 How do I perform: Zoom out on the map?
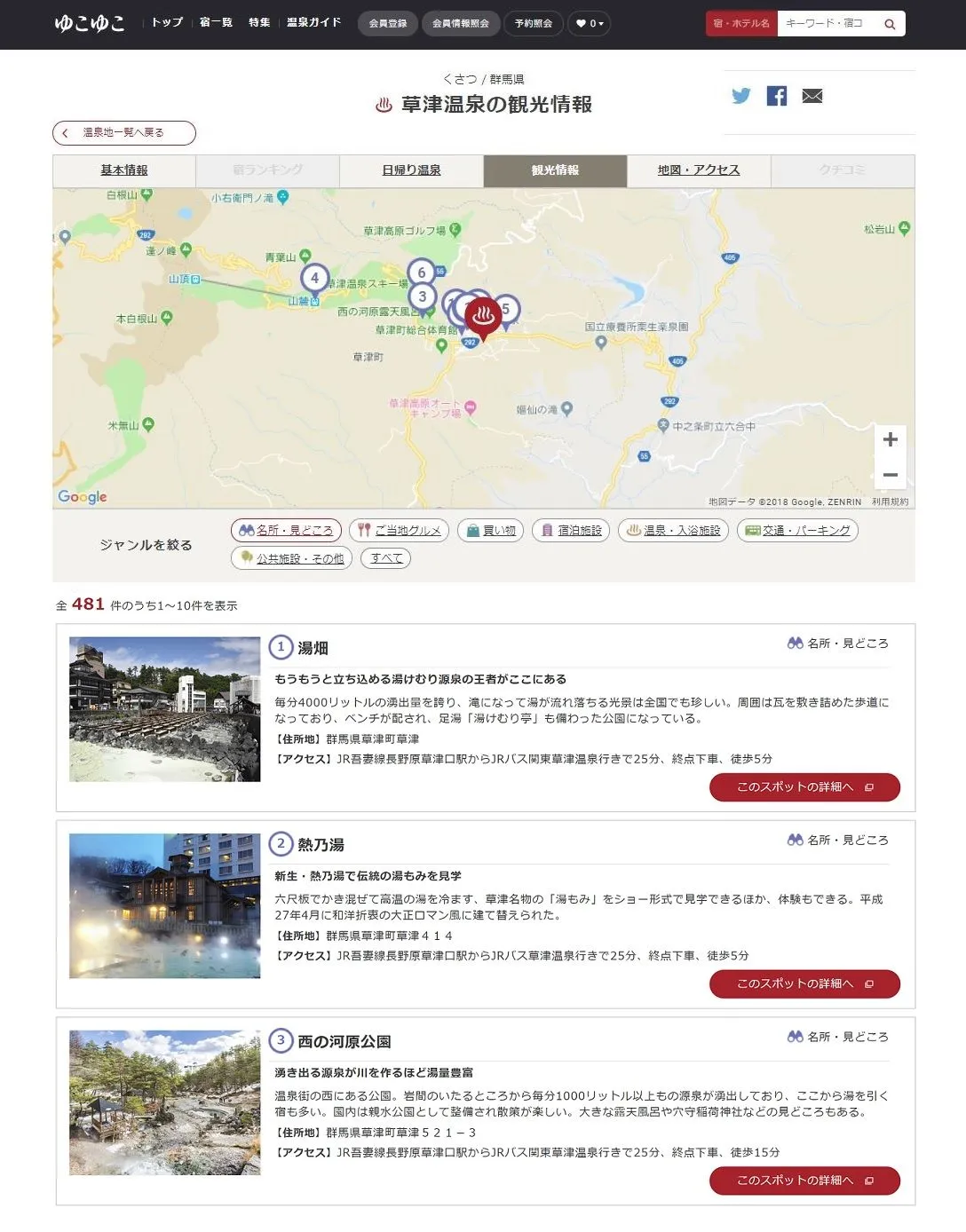pos(890,476)
